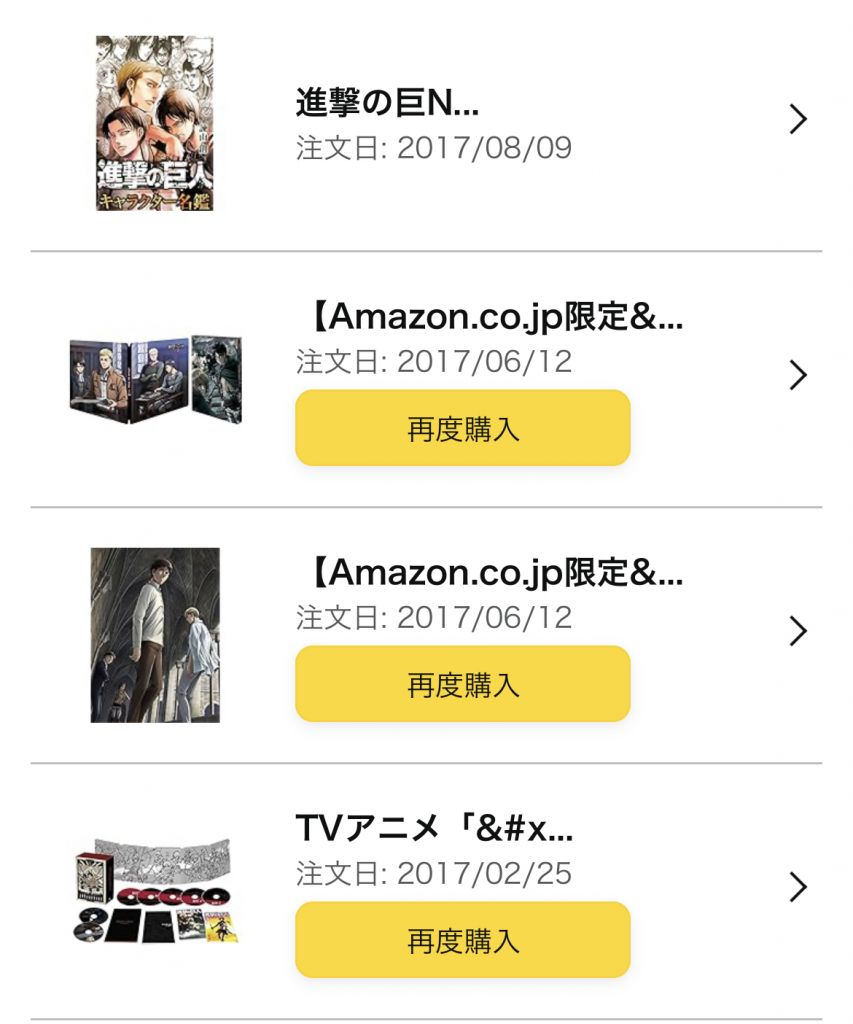
Task: Open the Amazon.co.jp限定 order with the tall poster cover
Action: (x=797, y=631)
